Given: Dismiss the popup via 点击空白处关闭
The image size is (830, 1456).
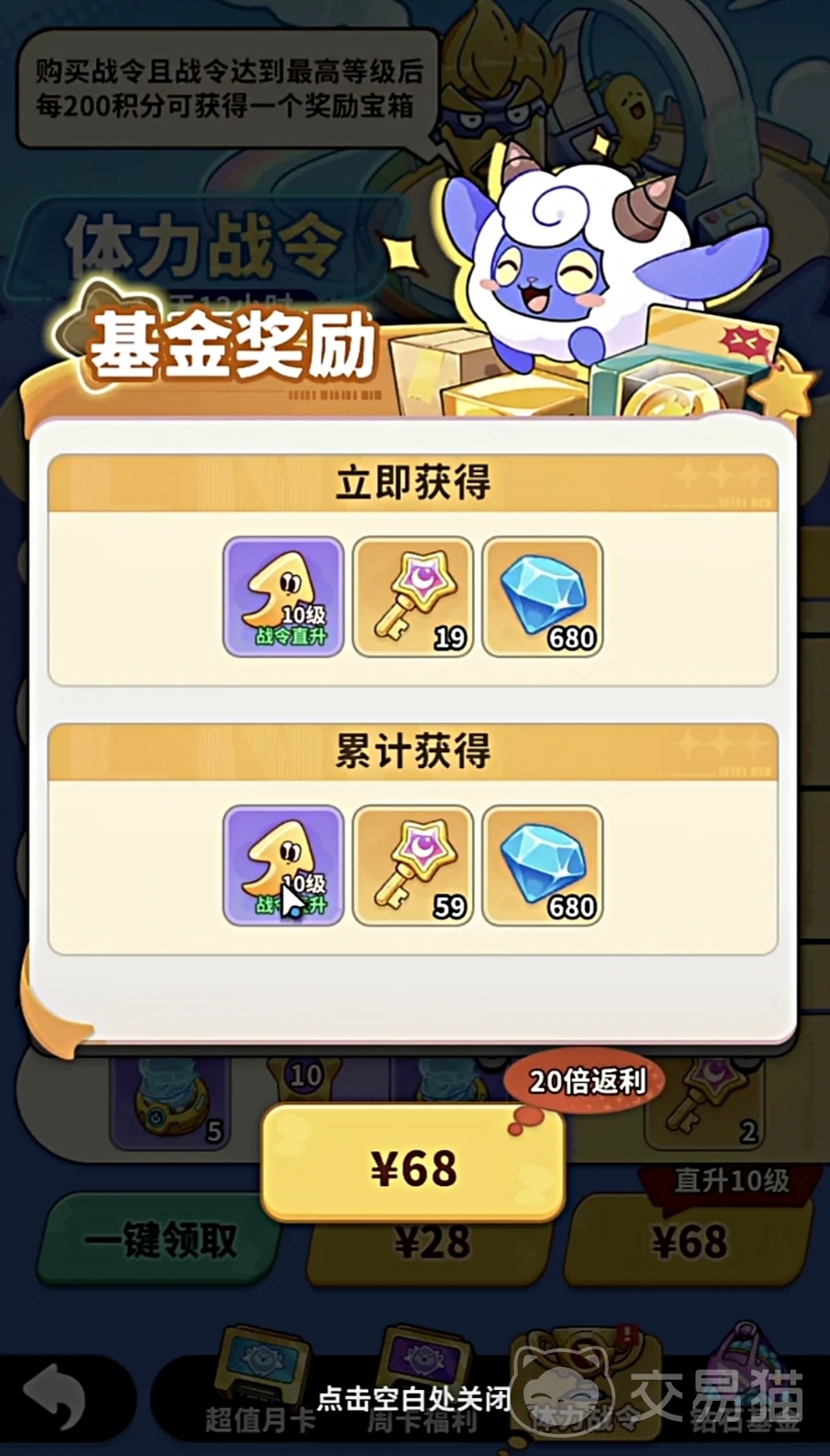Looking at the screenshot, I should (413, 1399).
